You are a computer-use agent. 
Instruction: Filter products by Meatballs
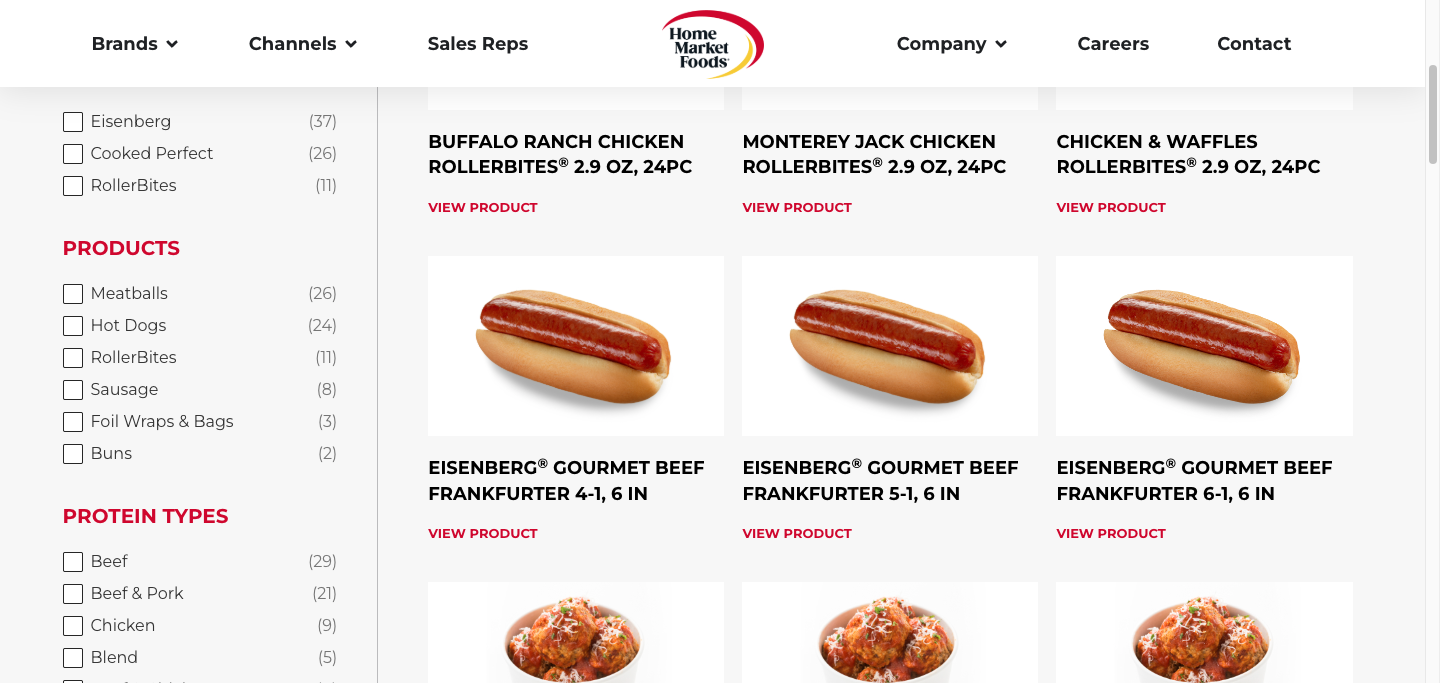point(73,294)
